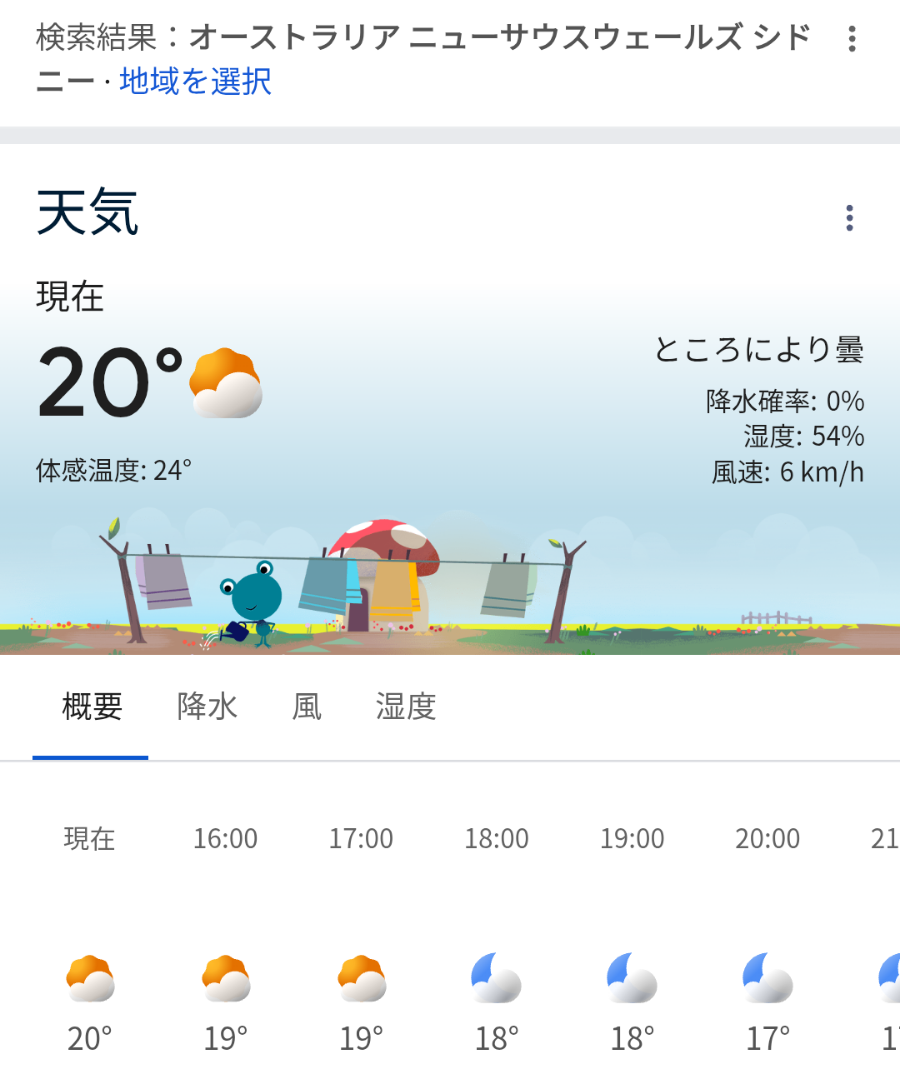Switch to the 降水 tab
Screen dimensions: 900x1092
pyautogui.click(x=207, y=707)
